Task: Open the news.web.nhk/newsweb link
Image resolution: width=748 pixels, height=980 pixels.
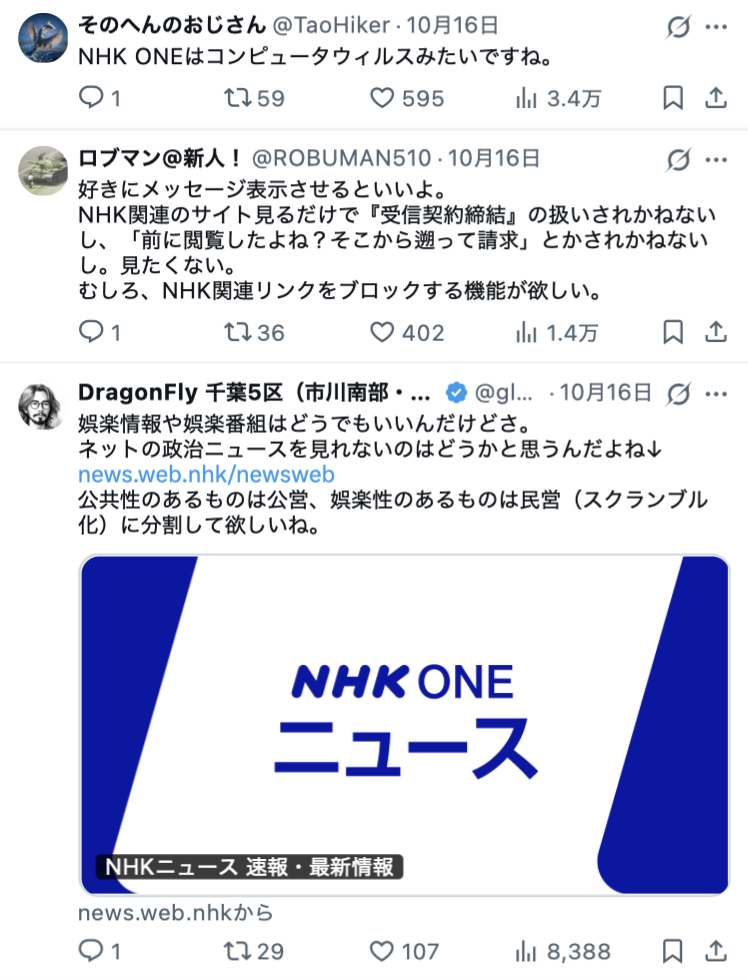Action: (206, 474)
